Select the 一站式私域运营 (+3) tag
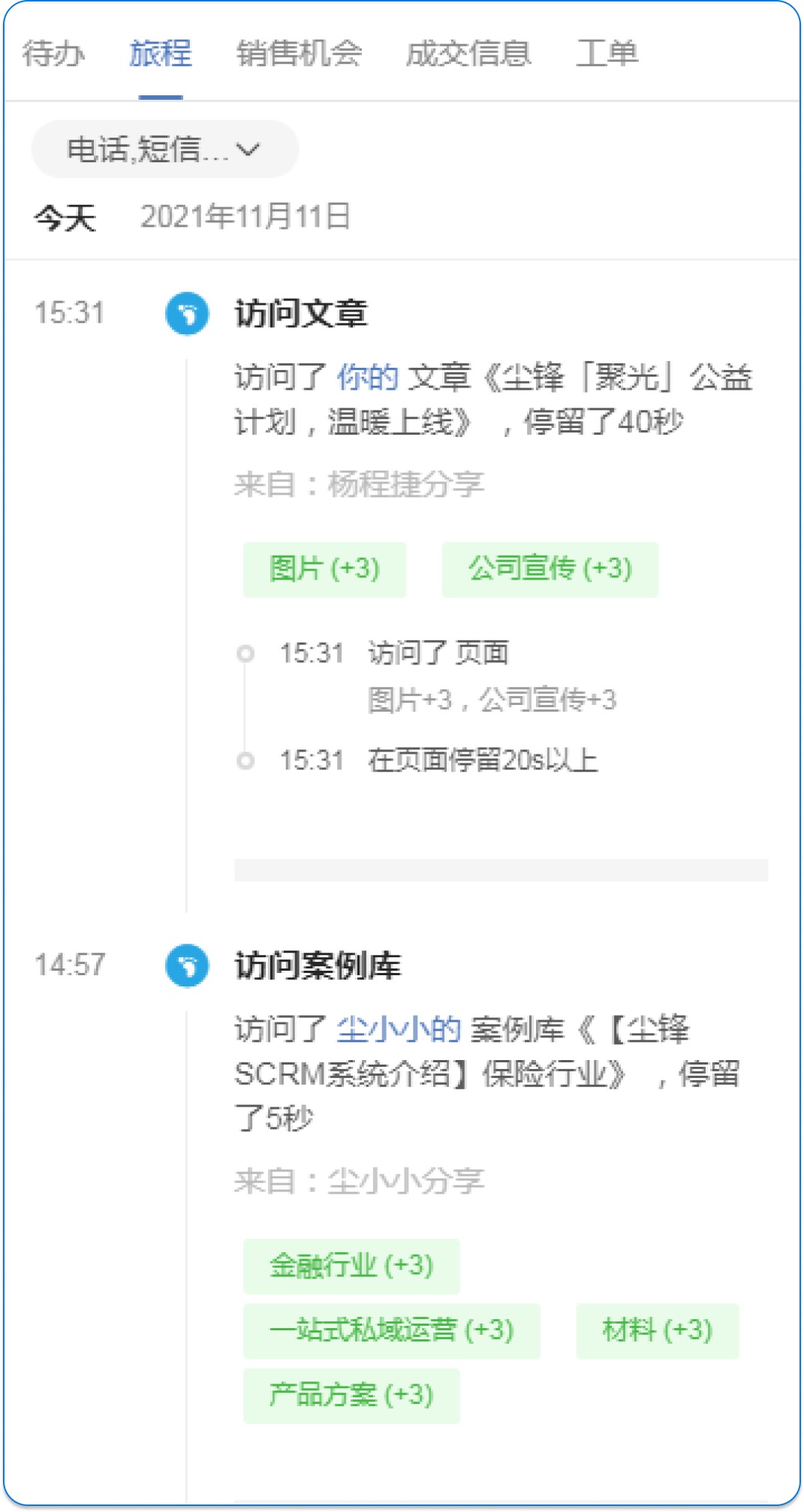 tap(391, 1330)
